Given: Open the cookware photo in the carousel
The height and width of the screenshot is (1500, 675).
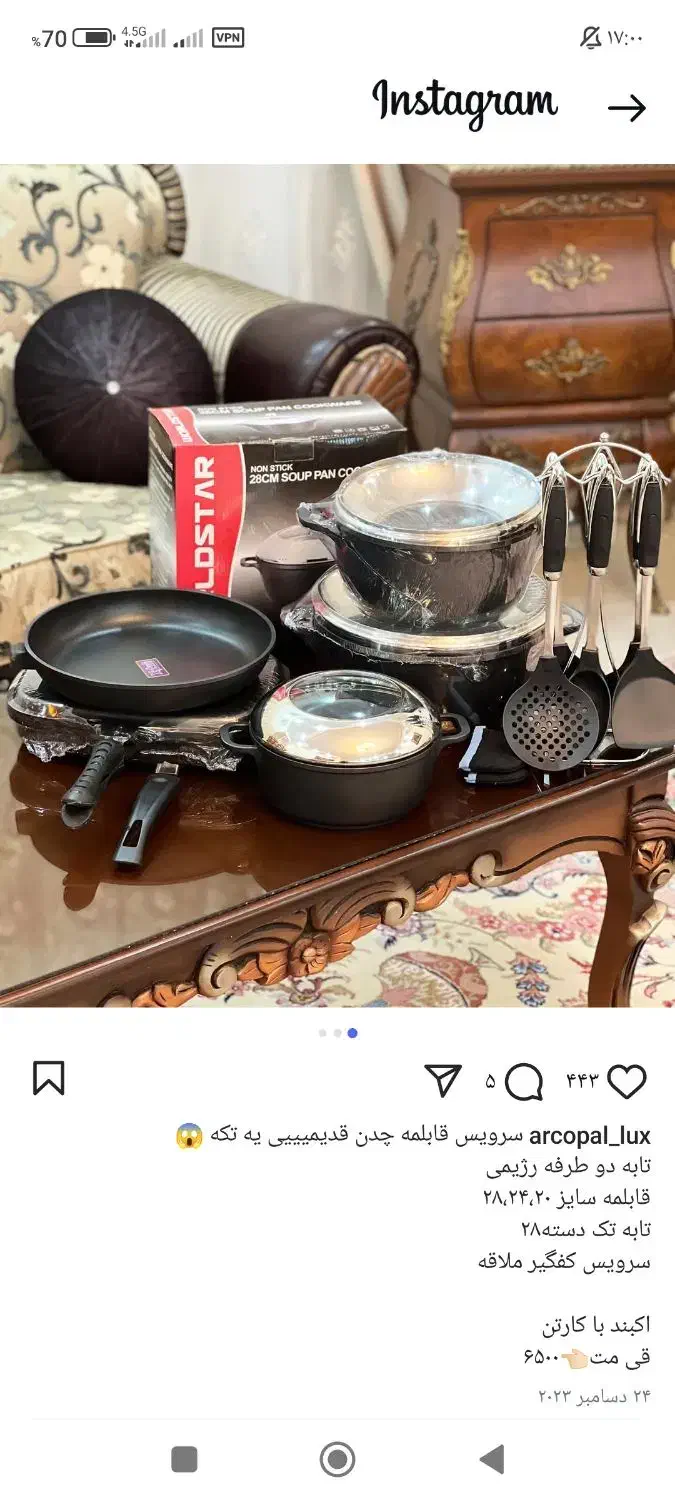Looking at the screenshot, I should (337, 585).
